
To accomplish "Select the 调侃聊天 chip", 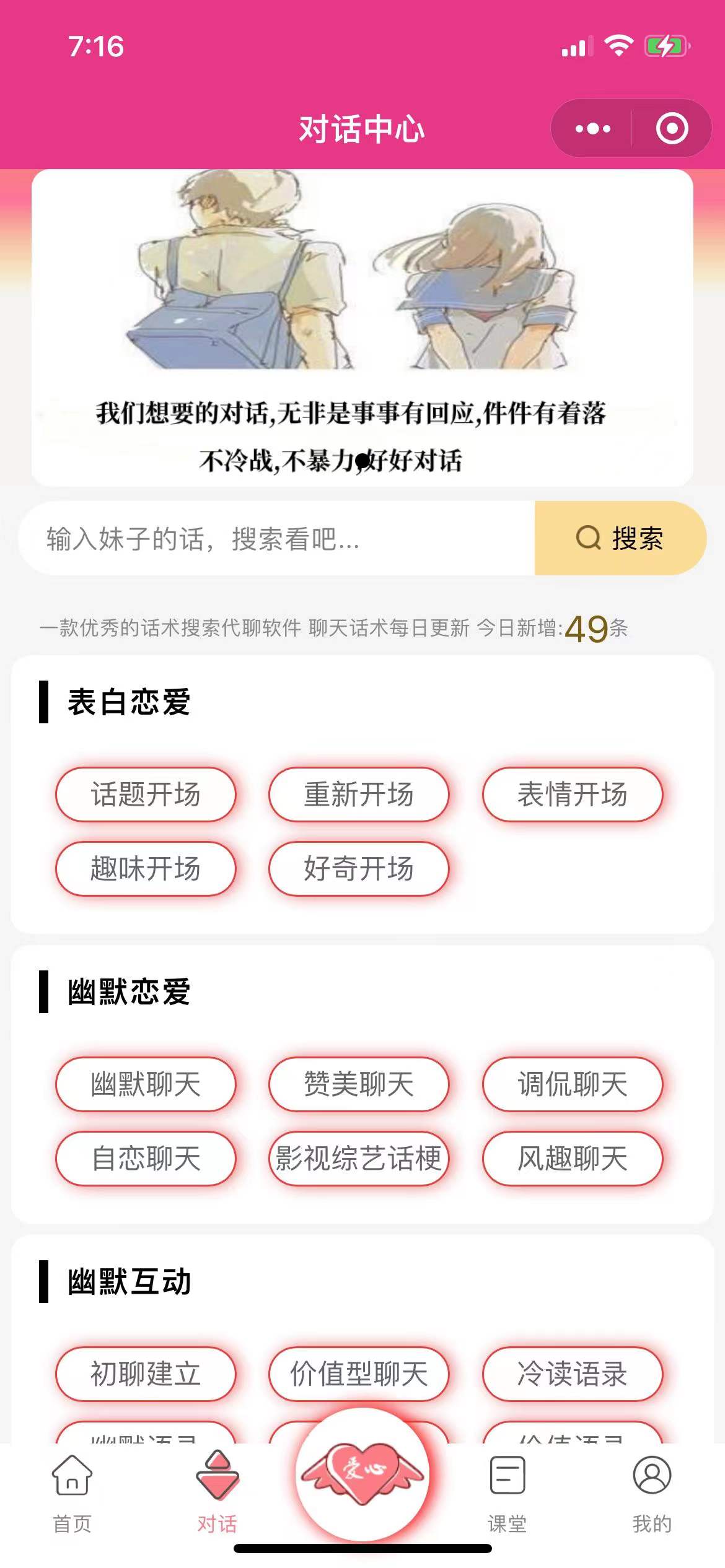I will 573,1084.
